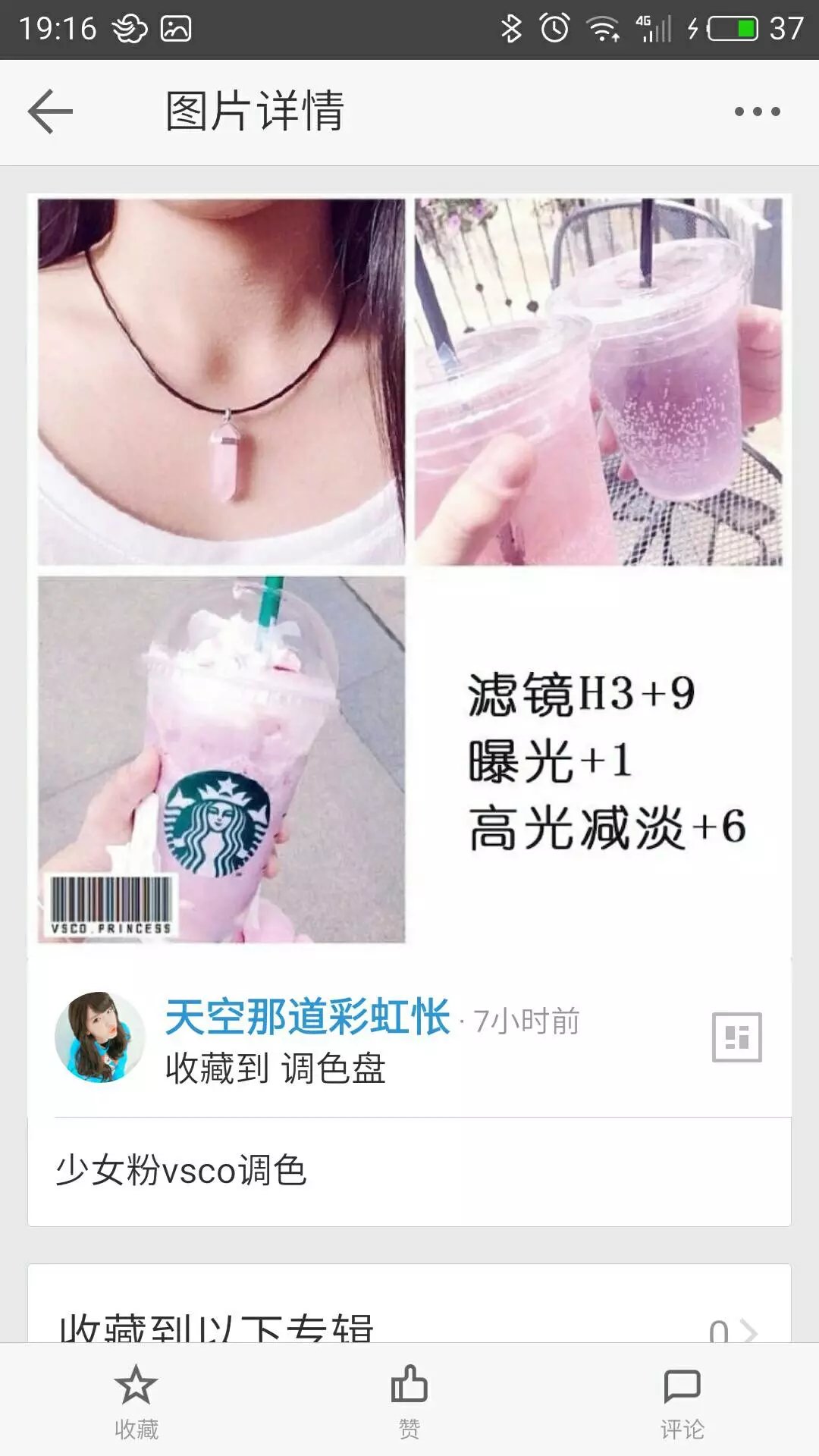Image resolution: width=819 pixels, height=1456 pixels.
Task: Open the three-dot overflow menu
Action: point(757,111)
